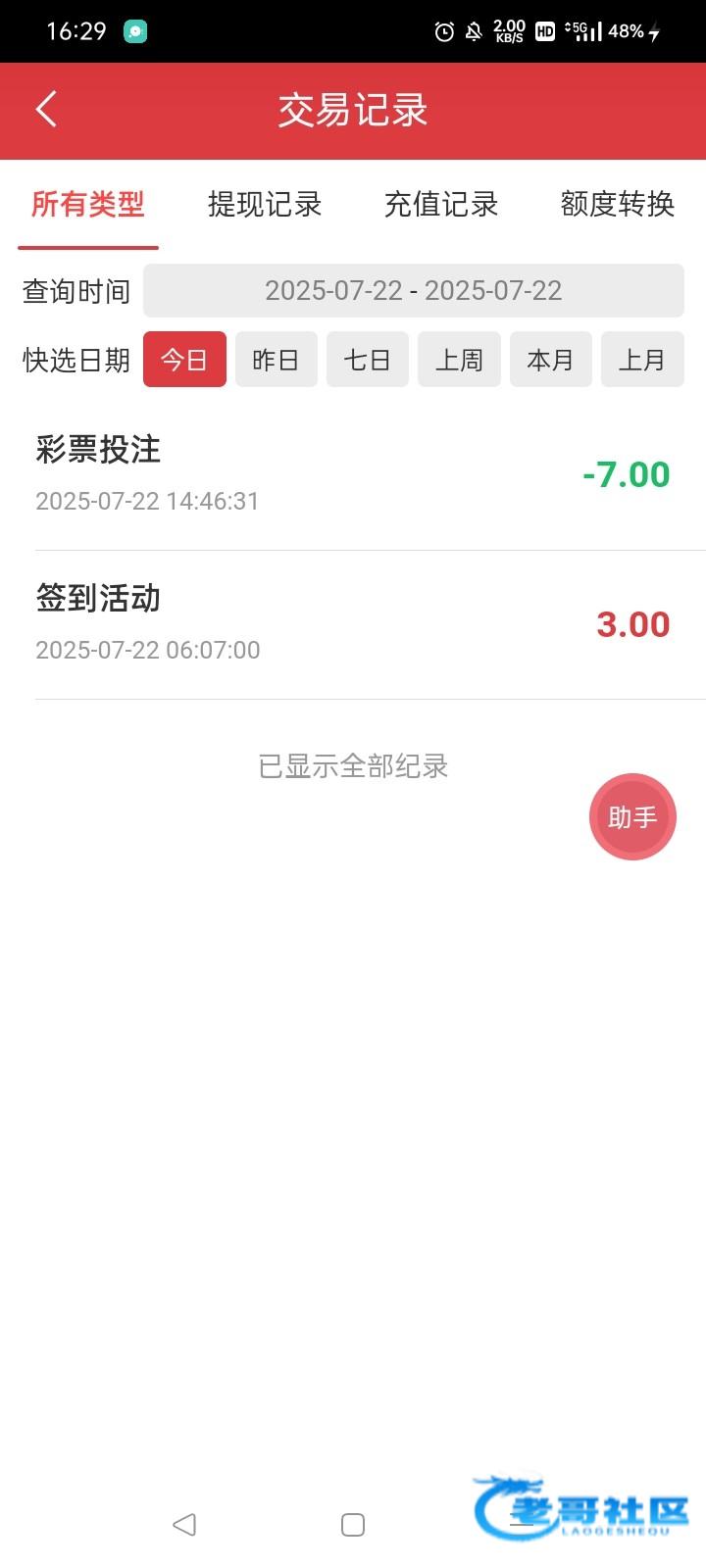This screenshot has width=706, height=1568.
Task: Go to the system home screen
Action: point(353,1524)
